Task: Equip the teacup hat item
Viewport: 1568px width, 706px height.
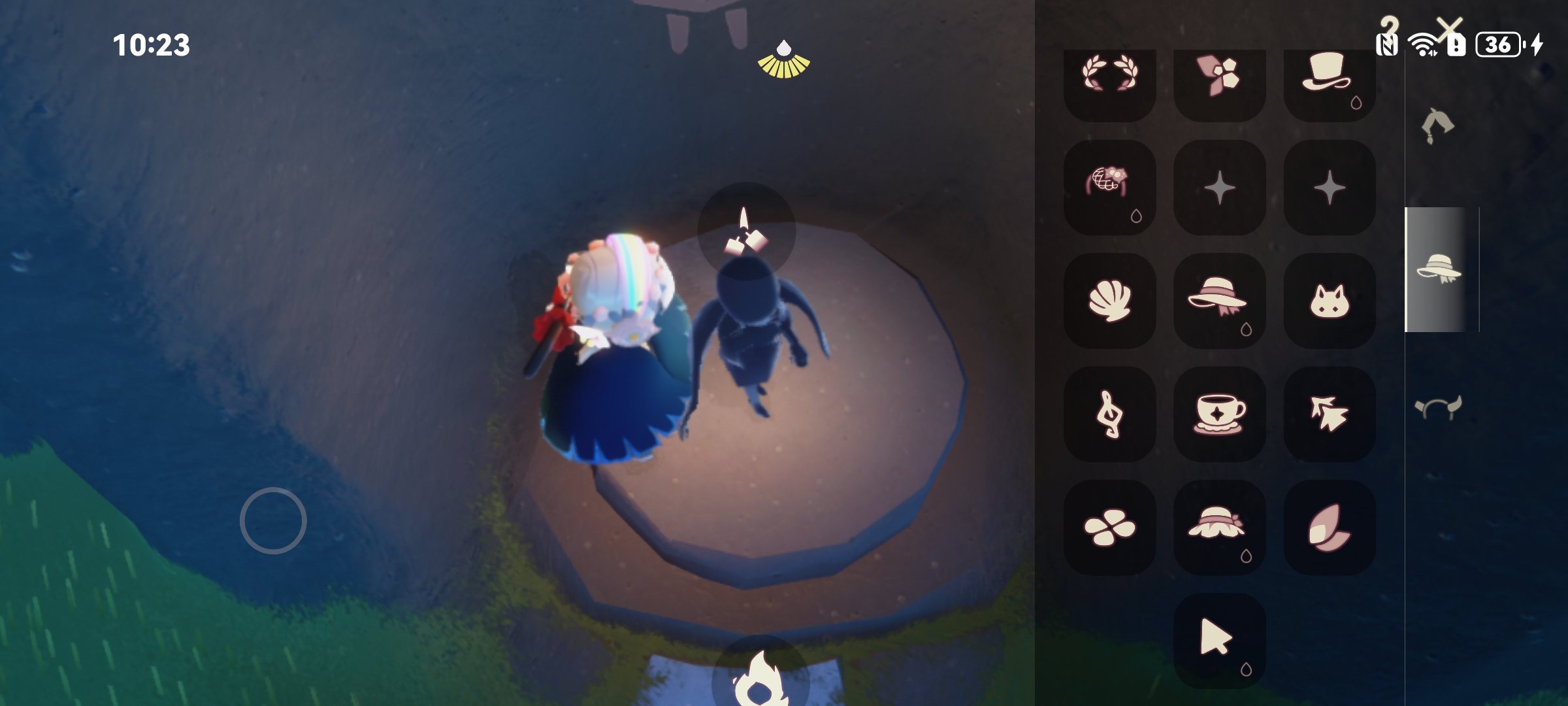Action: click(x=1219, y=414)
